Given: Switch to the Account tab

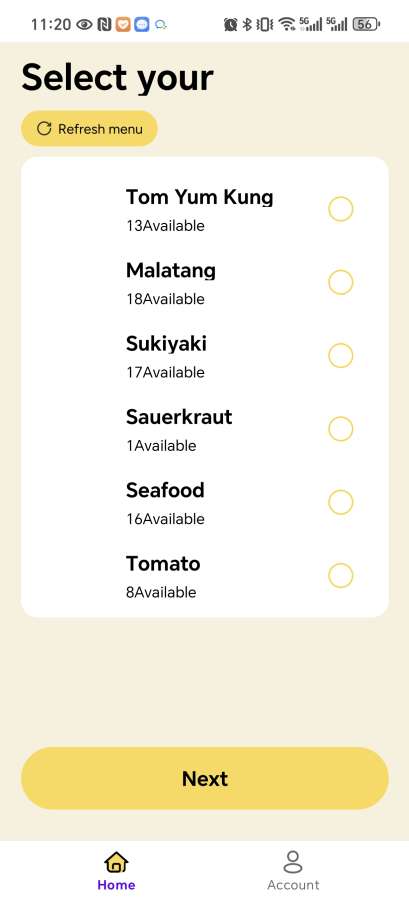Looking at the screenshot, I should click(293, 871).
